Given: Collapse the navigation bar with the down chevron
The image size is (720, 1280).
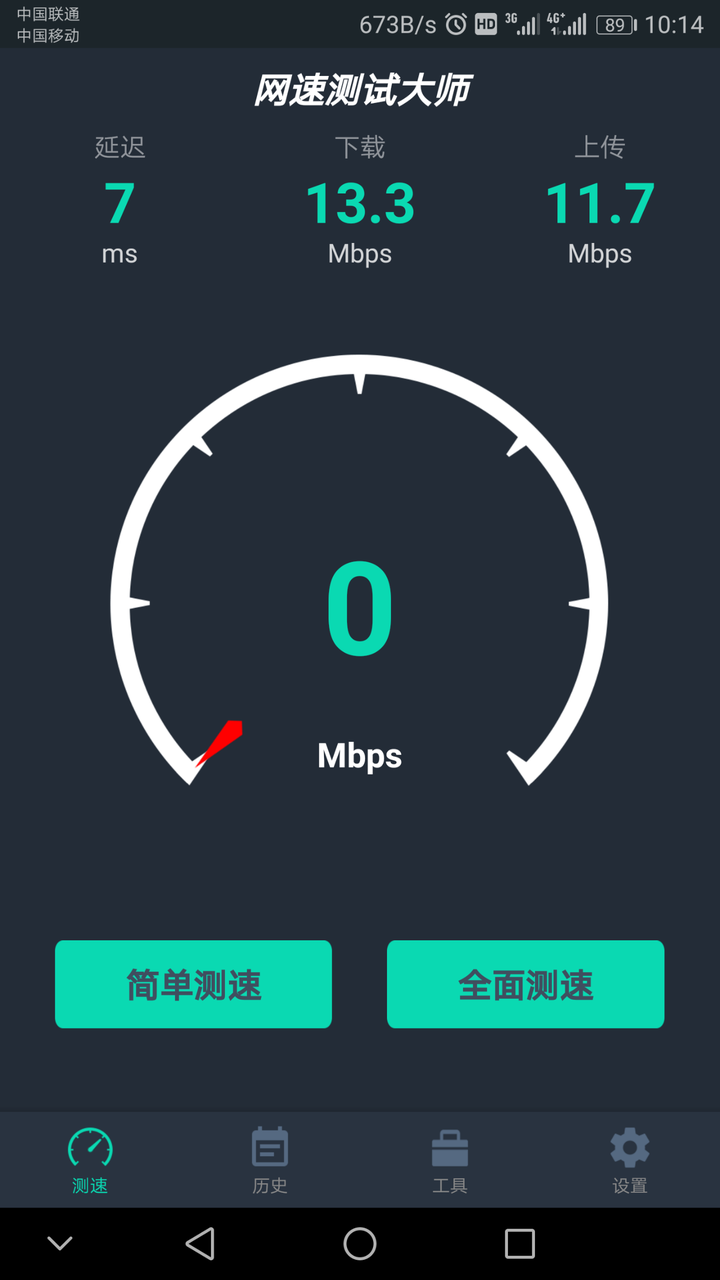Looking at the screenshot, I should [59, 1243].
